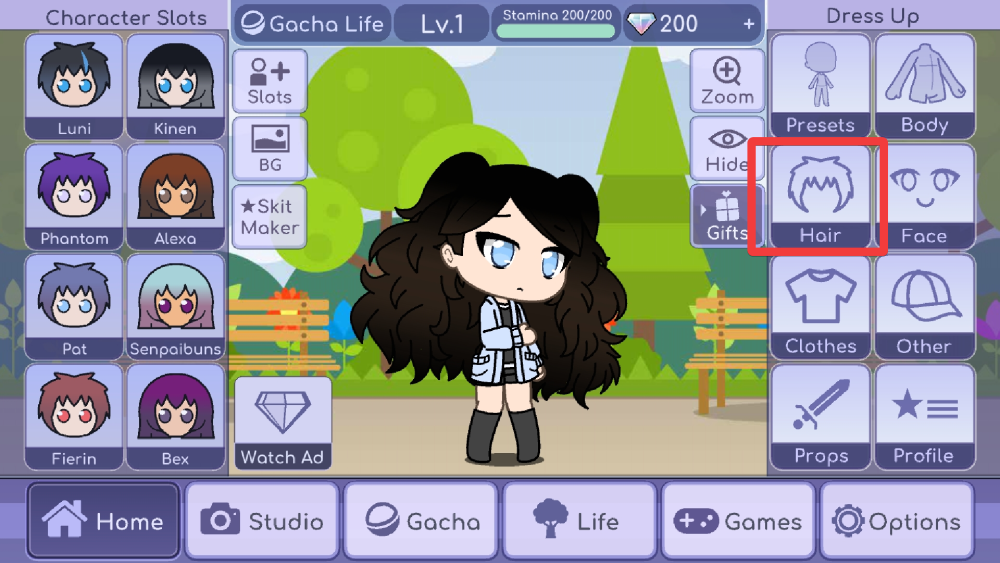Viewport: 1000px width, 563px height.
Task: Open the Body customization menu
Action: [924, 86]
